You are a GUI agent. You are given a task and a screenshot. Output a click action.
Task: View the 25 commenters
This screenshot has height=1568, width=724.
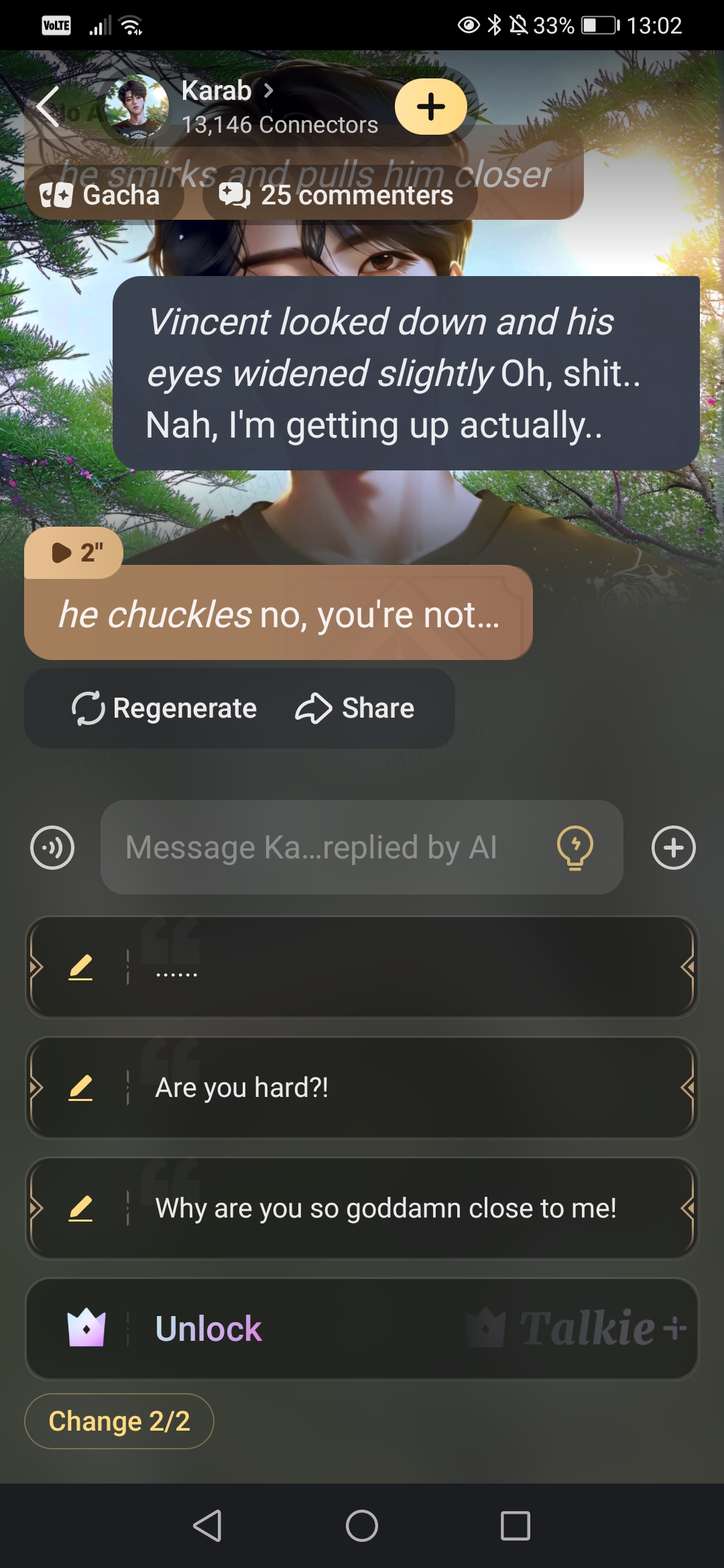click(339, 196)
